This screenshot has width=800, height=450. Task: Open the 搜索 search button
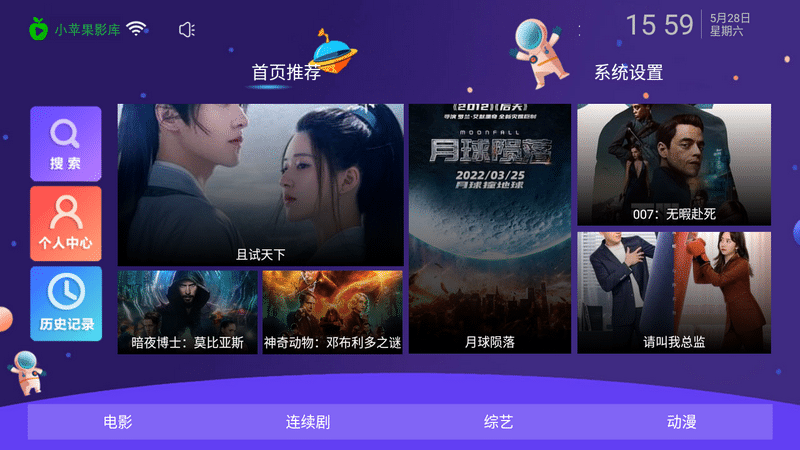coord(65,143)
